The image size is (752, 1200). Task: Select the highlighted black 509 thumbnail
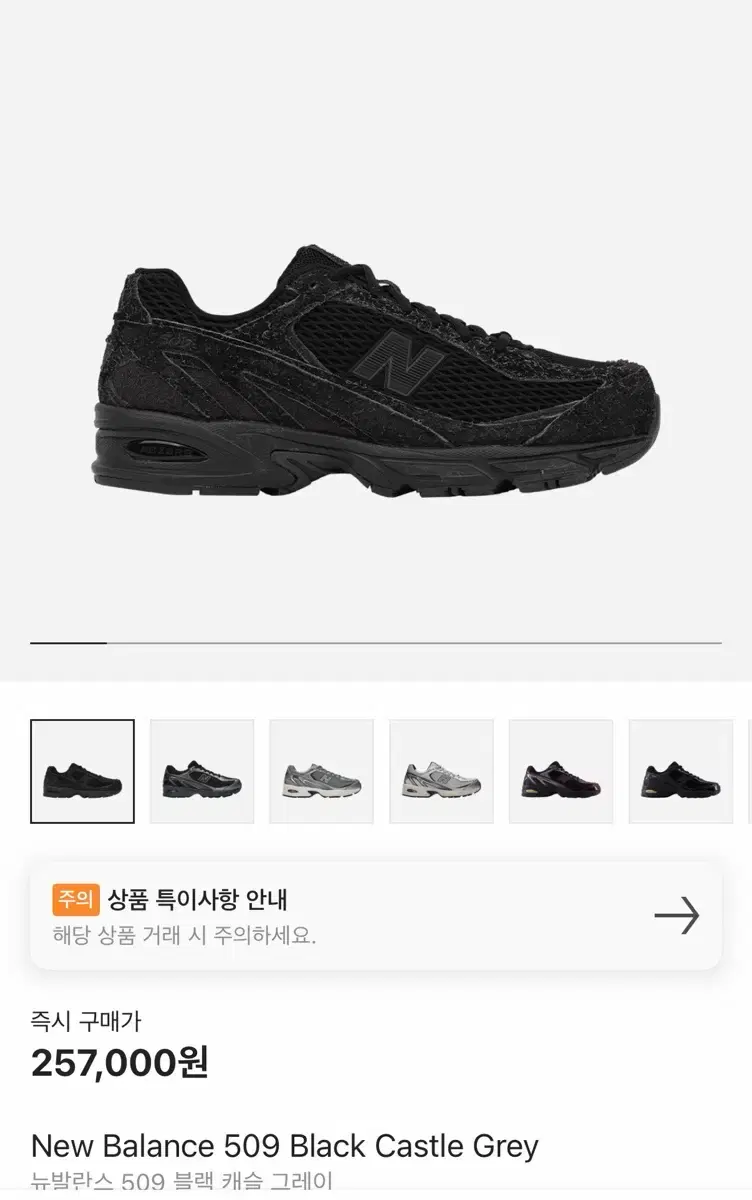[81, 772]
